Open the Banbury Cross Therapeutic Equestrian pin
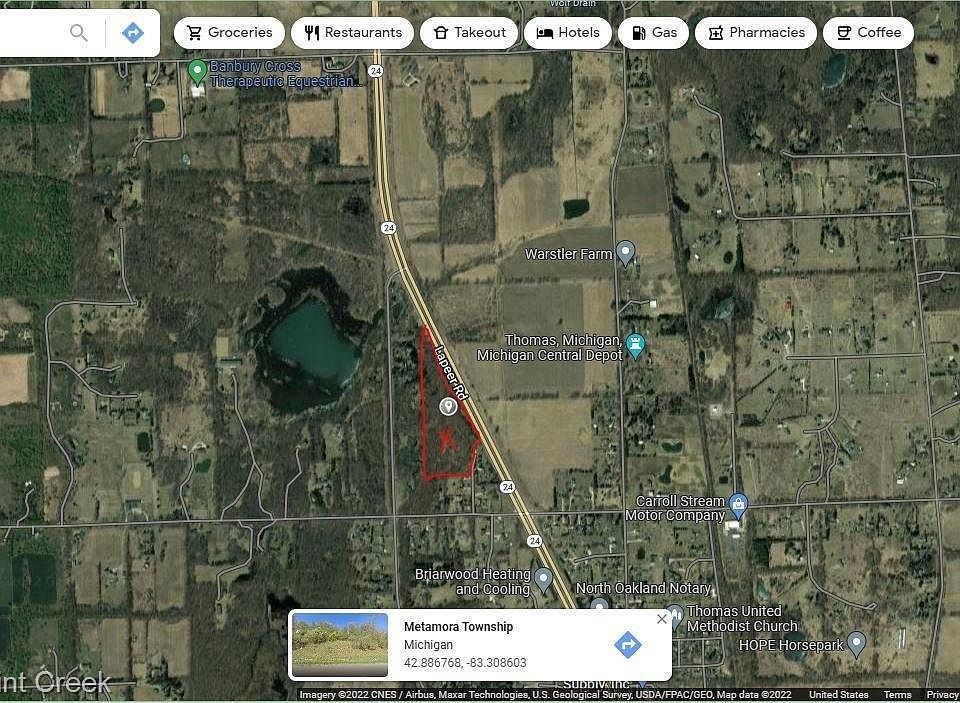Viewport: 960px width, 703px height. (197, 70)
